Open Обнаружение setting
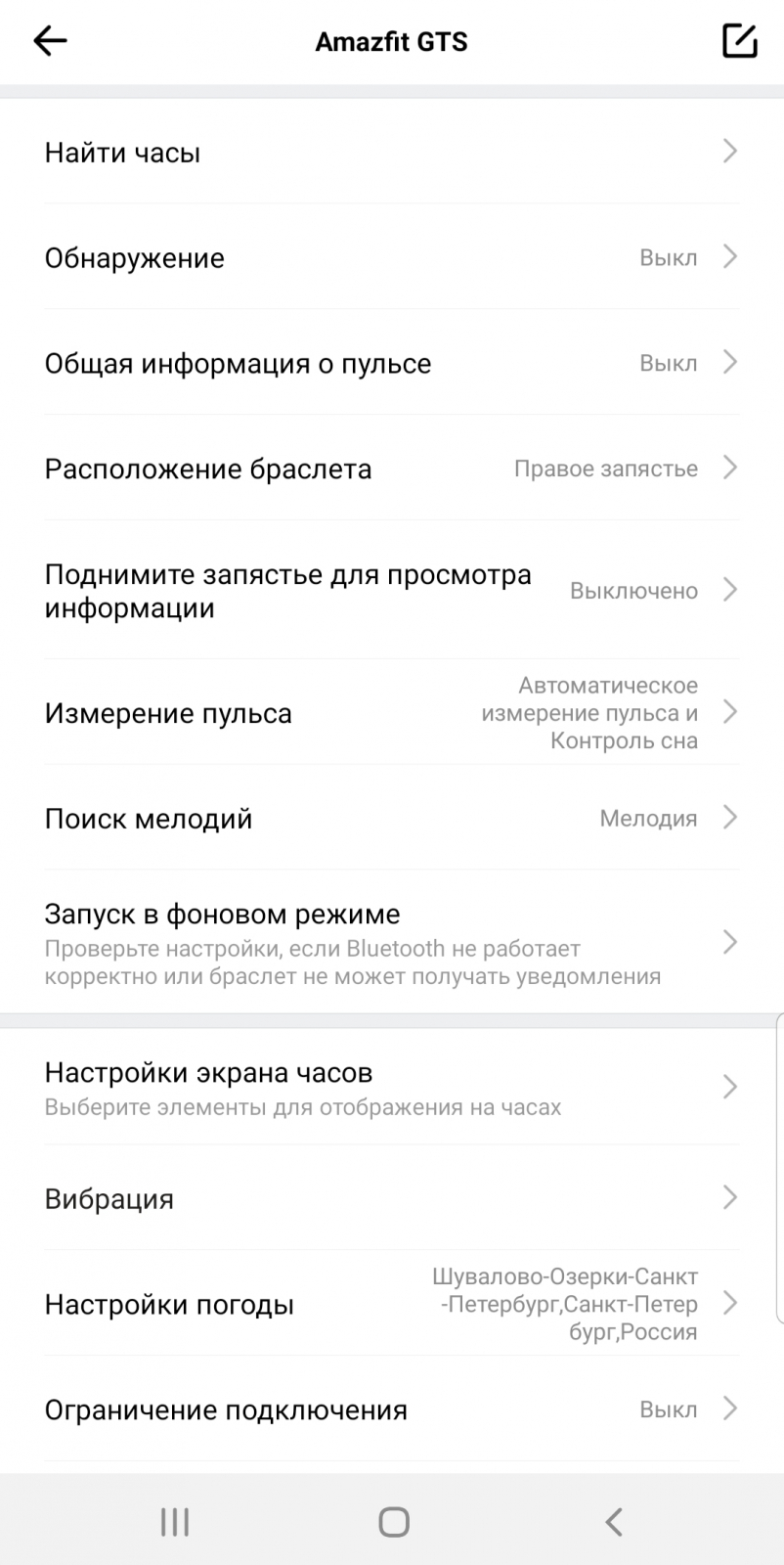784x1565 pixels. click(391, 258)
